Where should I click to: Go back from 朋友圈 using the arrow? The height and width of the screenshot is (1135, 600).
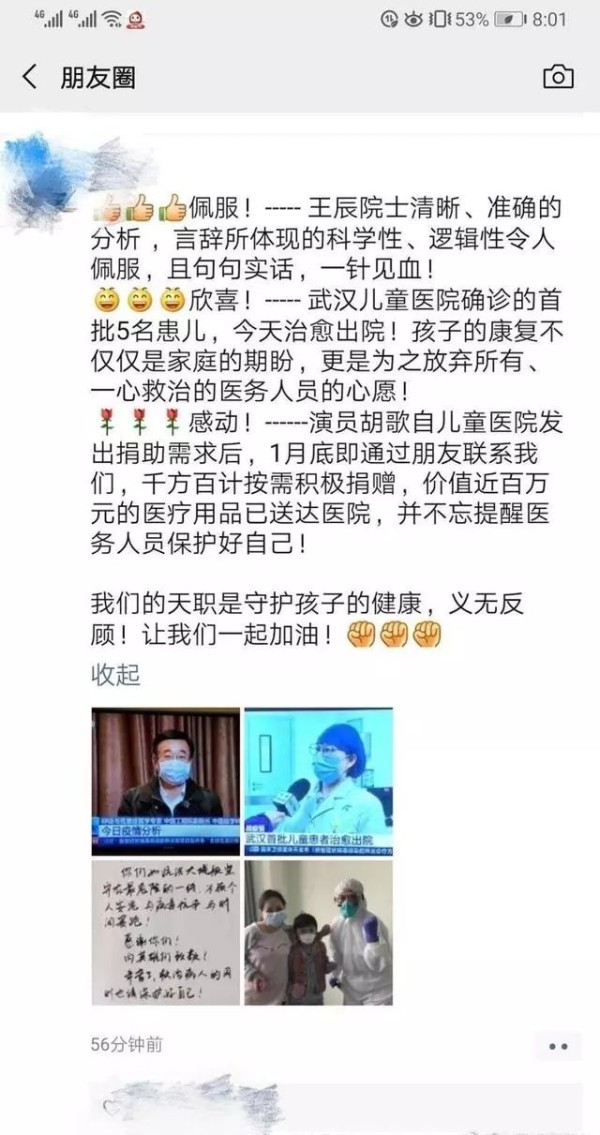30,77
